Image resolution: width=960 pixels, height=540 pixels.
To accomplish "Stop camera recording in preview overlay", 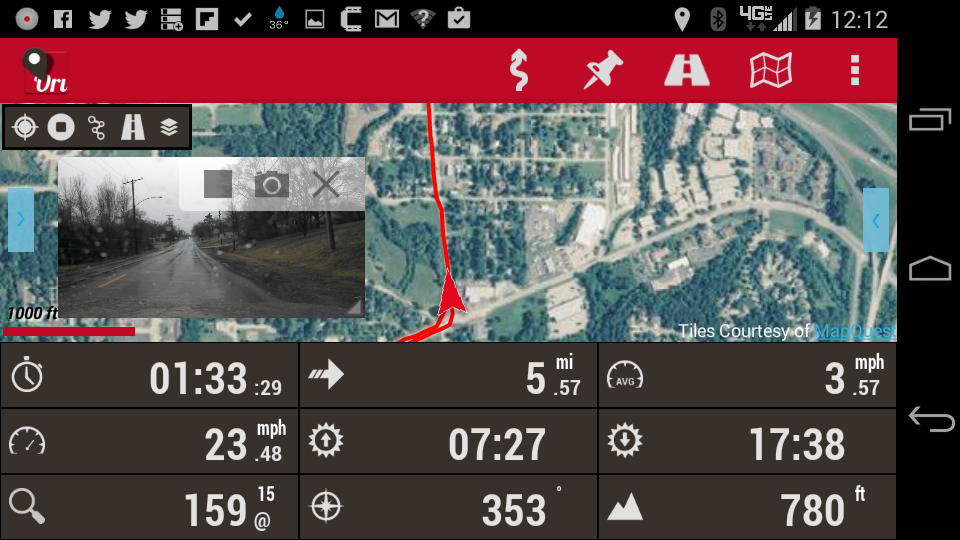I will tap(218, 184).
